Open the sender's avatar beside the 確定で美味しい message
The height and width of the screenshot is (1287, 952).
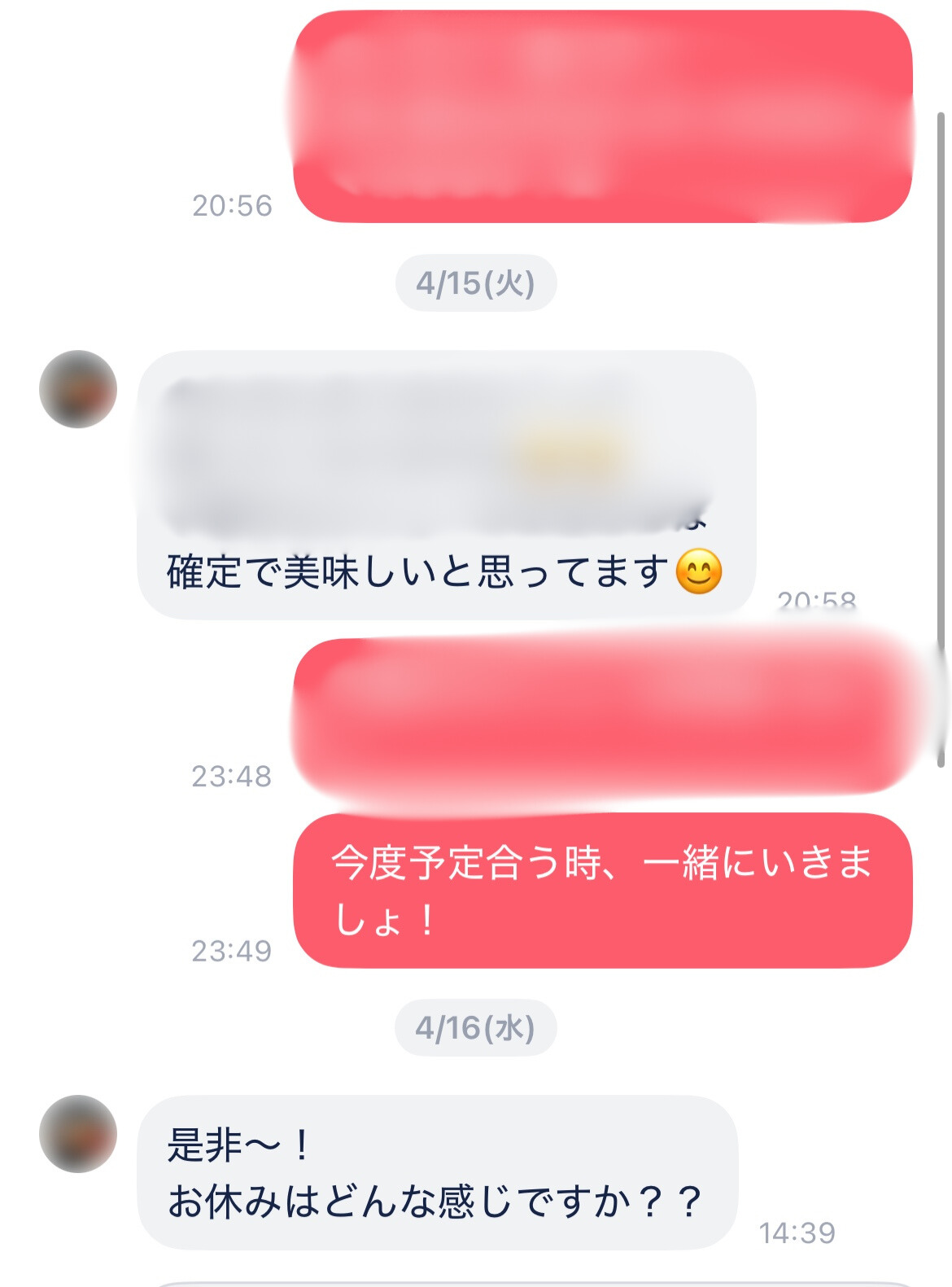[78, 389]
